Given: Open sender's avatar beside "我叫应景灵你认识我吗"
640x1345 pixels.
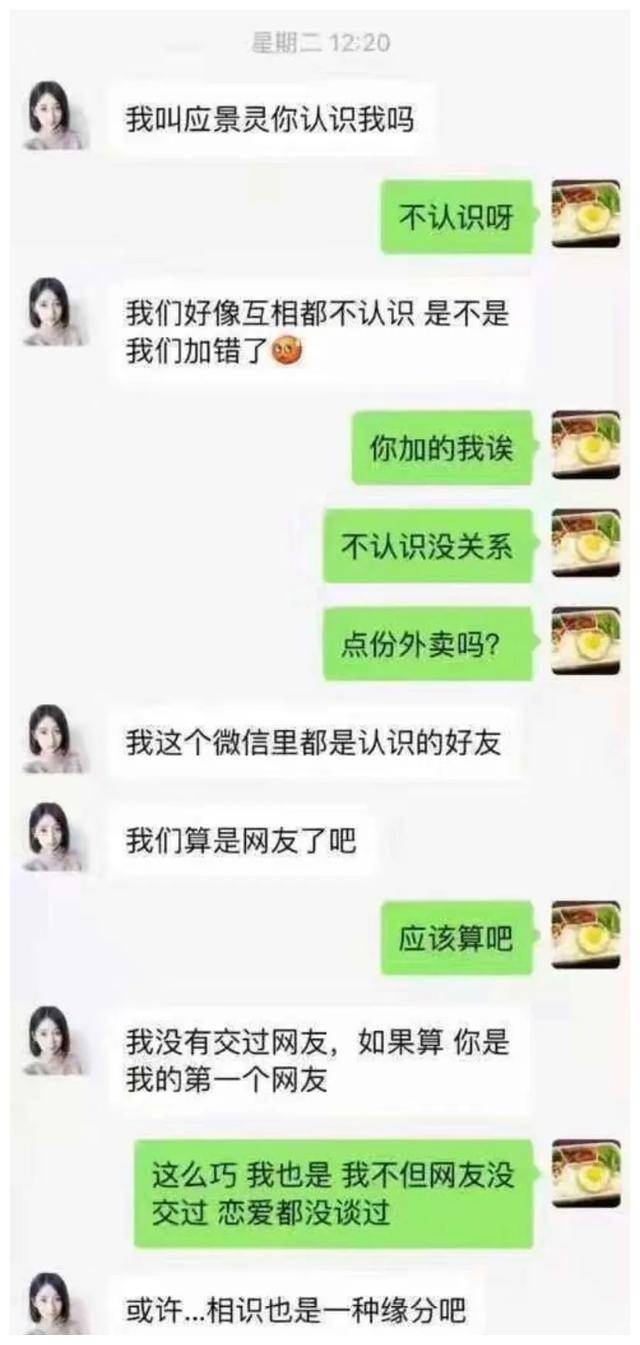Looking at the screenshot, I should pyautogui.click(x=53, y=117).
